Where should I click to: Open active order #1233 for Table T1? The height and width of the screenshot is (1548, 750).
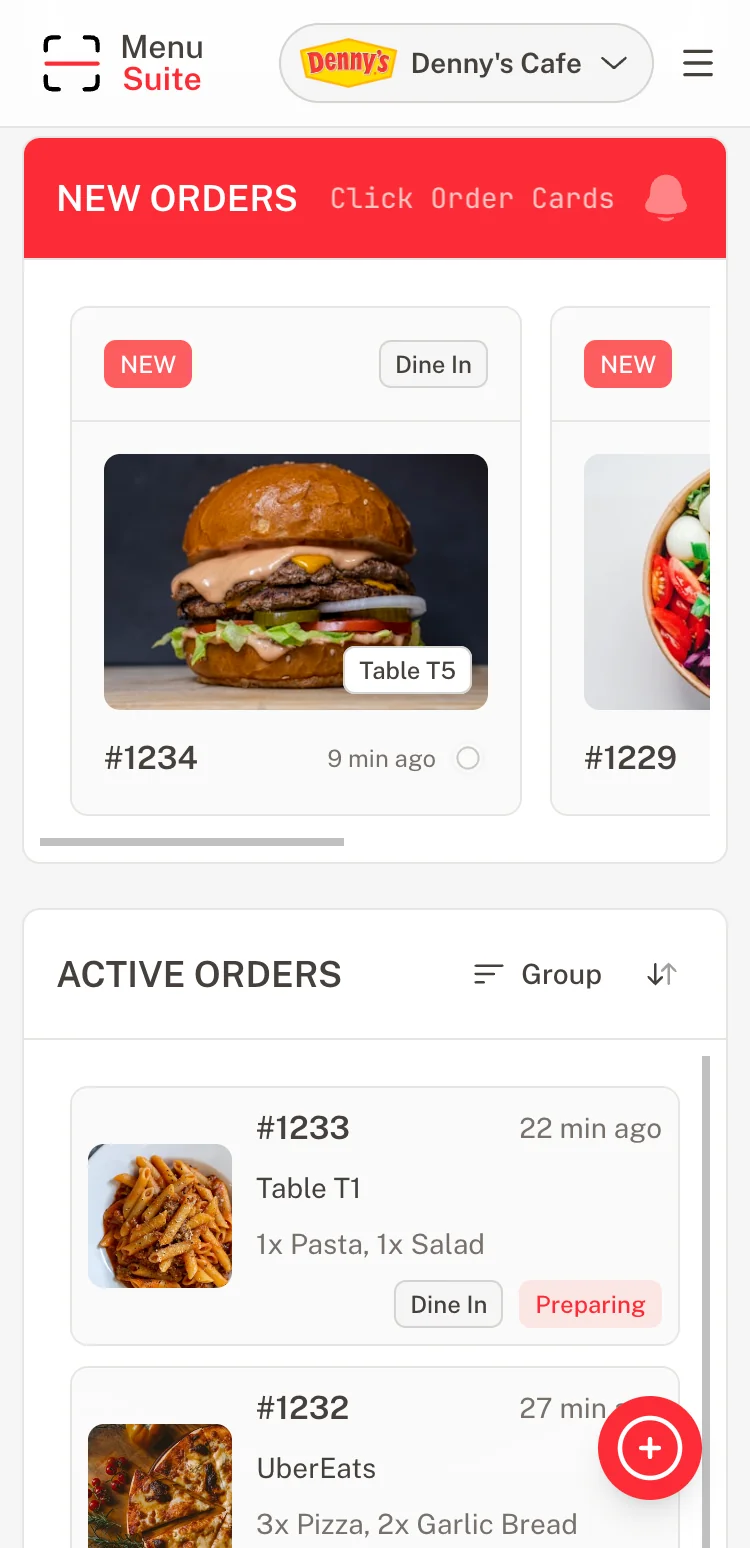click(375, 1215)
